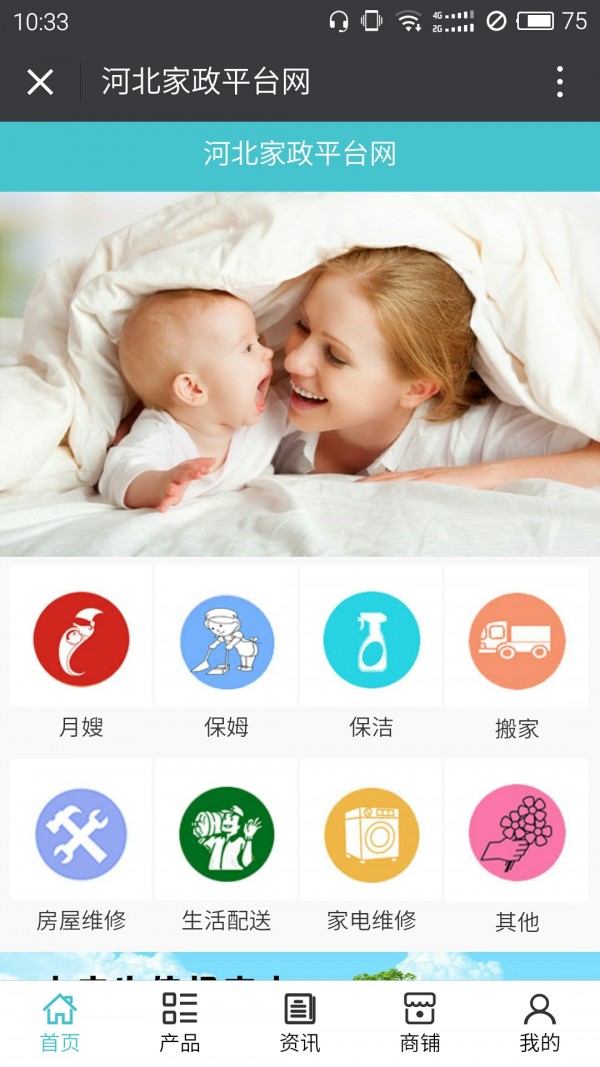The height and width of the screenshot is (1067, 600).
Task: Close the 河北家政平台网 page
Action: coord(40,82)
